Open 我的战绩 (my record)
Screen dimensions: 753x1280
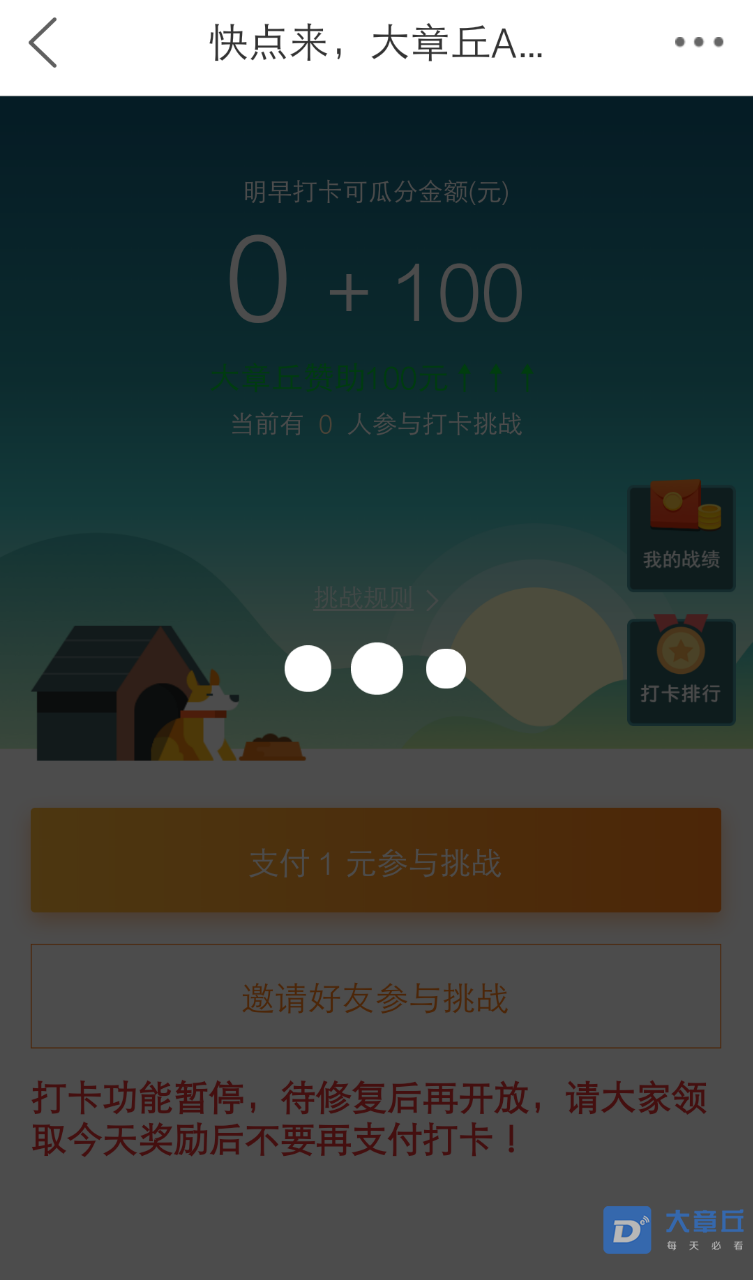pyautogui.click(x=680, y=538)
